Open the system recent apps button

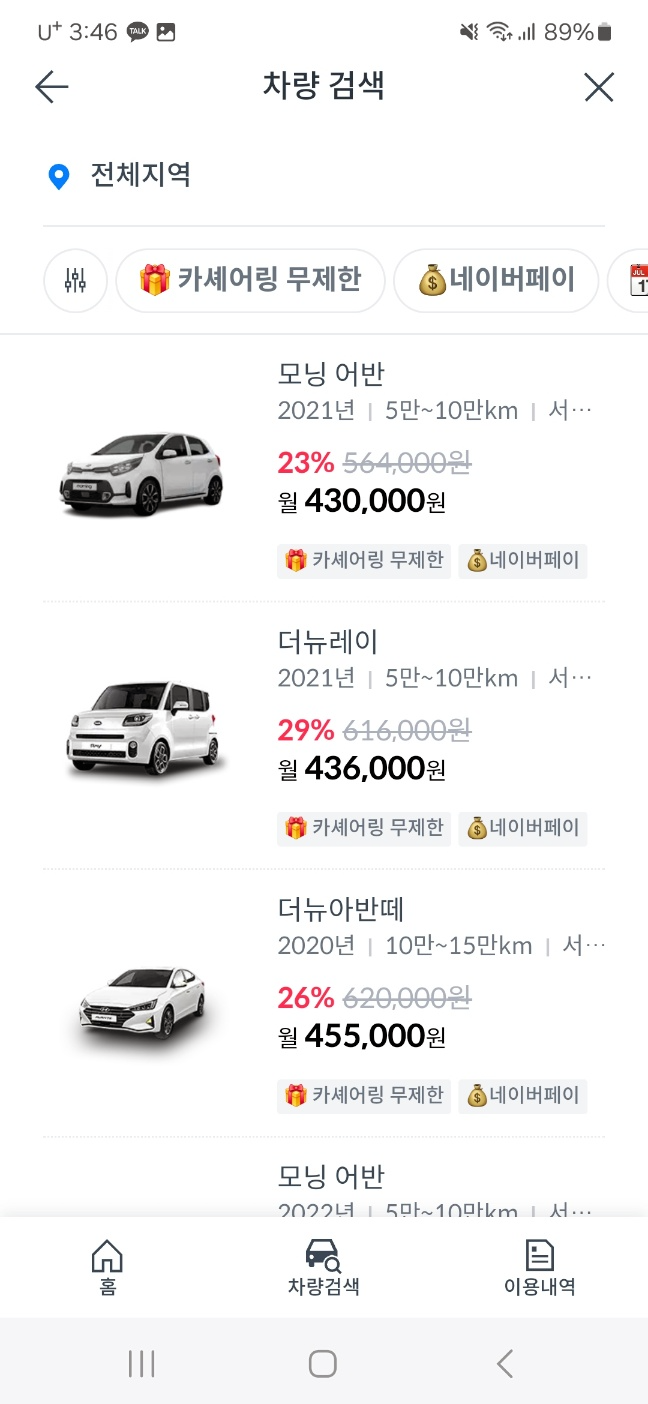(142, 1363)
